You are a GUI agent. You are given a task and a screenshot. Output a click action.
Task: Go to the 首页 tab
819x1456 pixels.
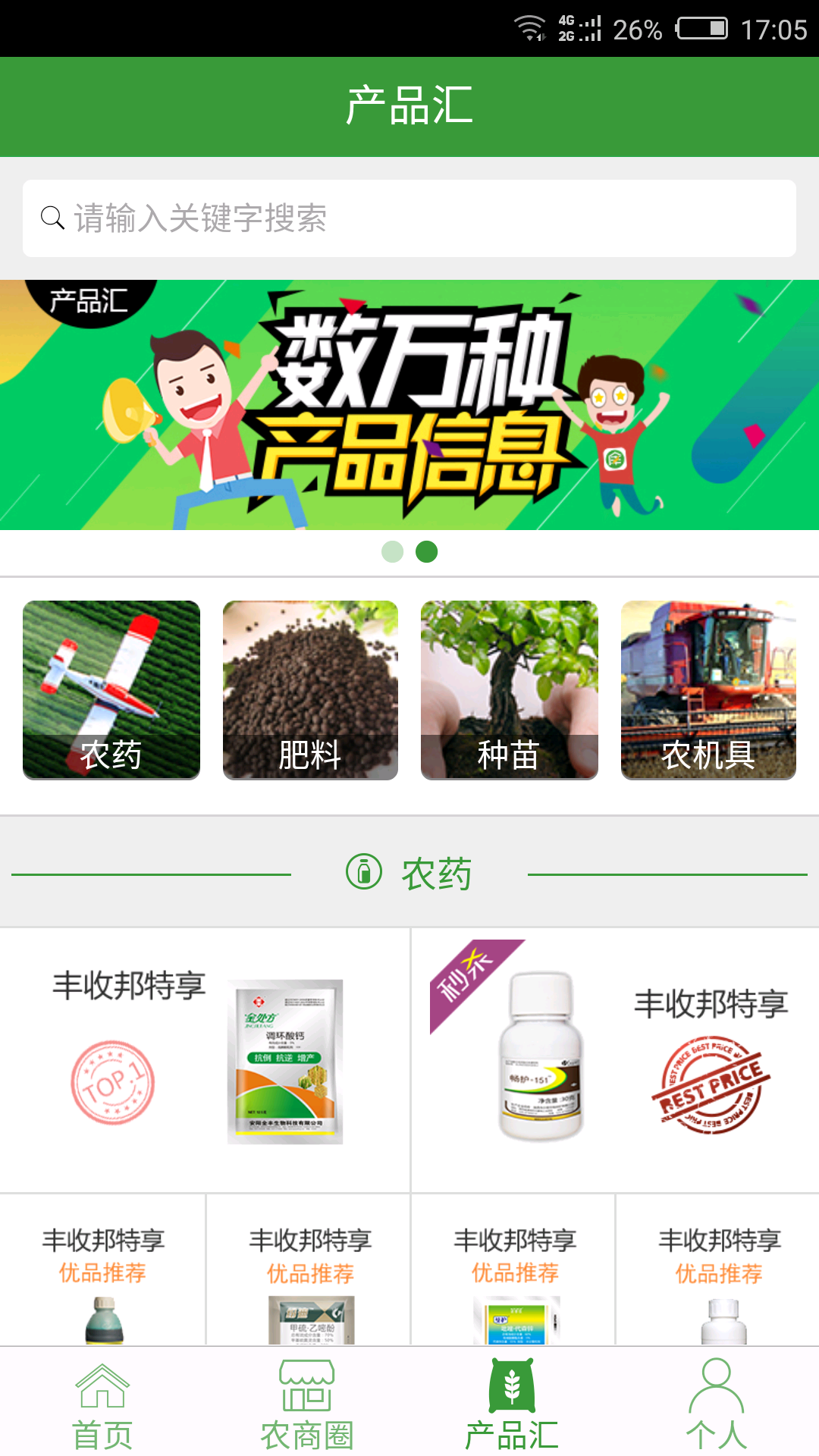tap(102, 1403)
